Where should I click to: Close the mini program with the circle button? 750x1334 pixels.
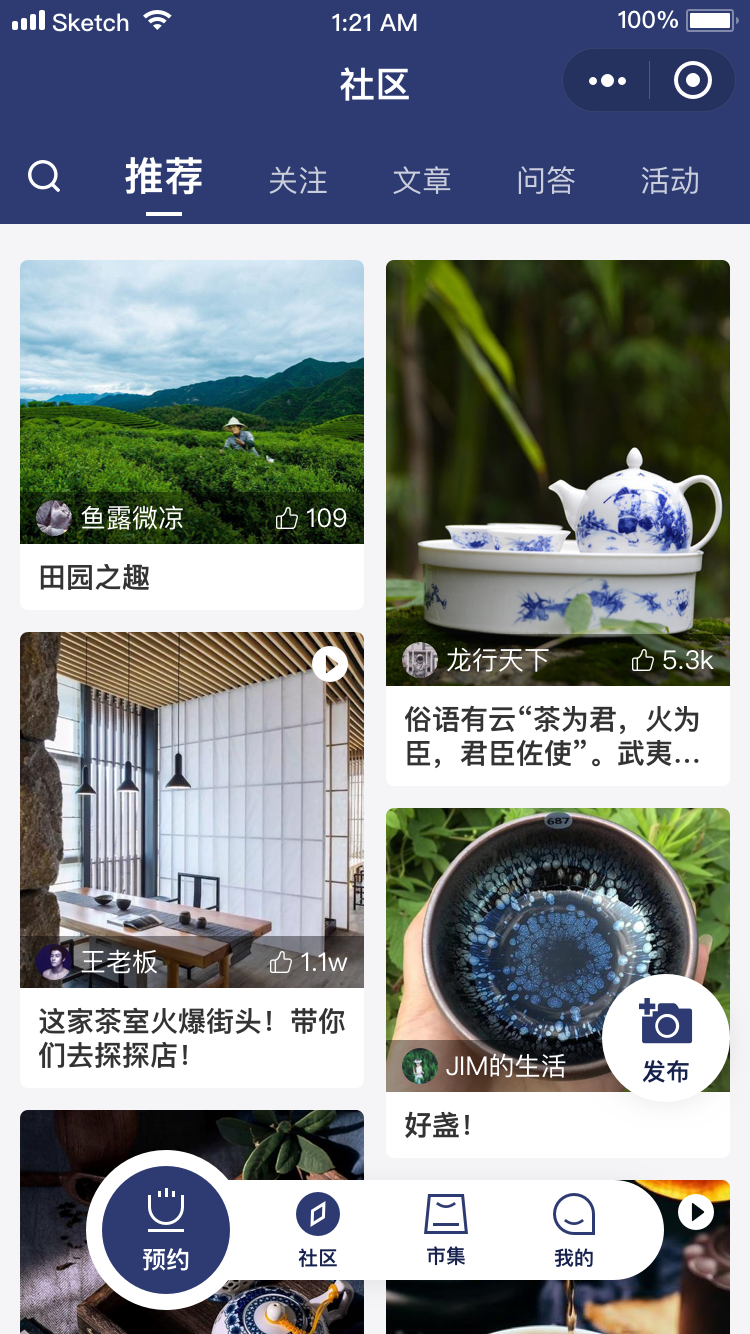[x=692, y=81]
